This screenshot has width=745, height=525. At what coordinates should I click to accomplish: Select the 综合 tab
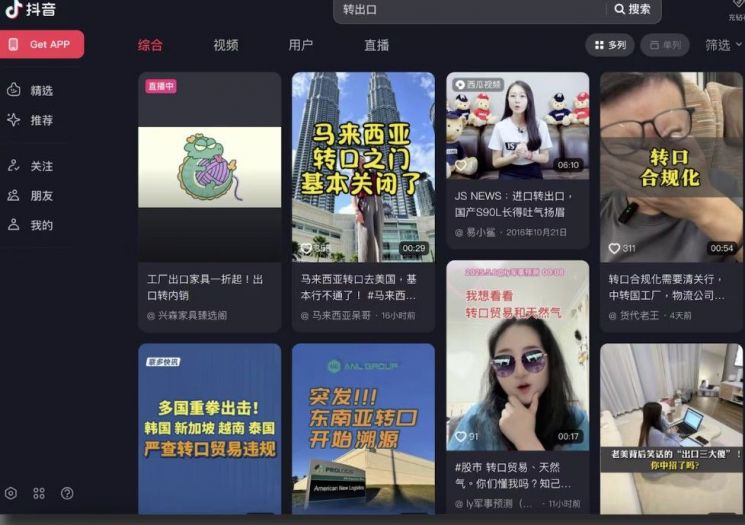pyautogui.click(x=150, y=45)
